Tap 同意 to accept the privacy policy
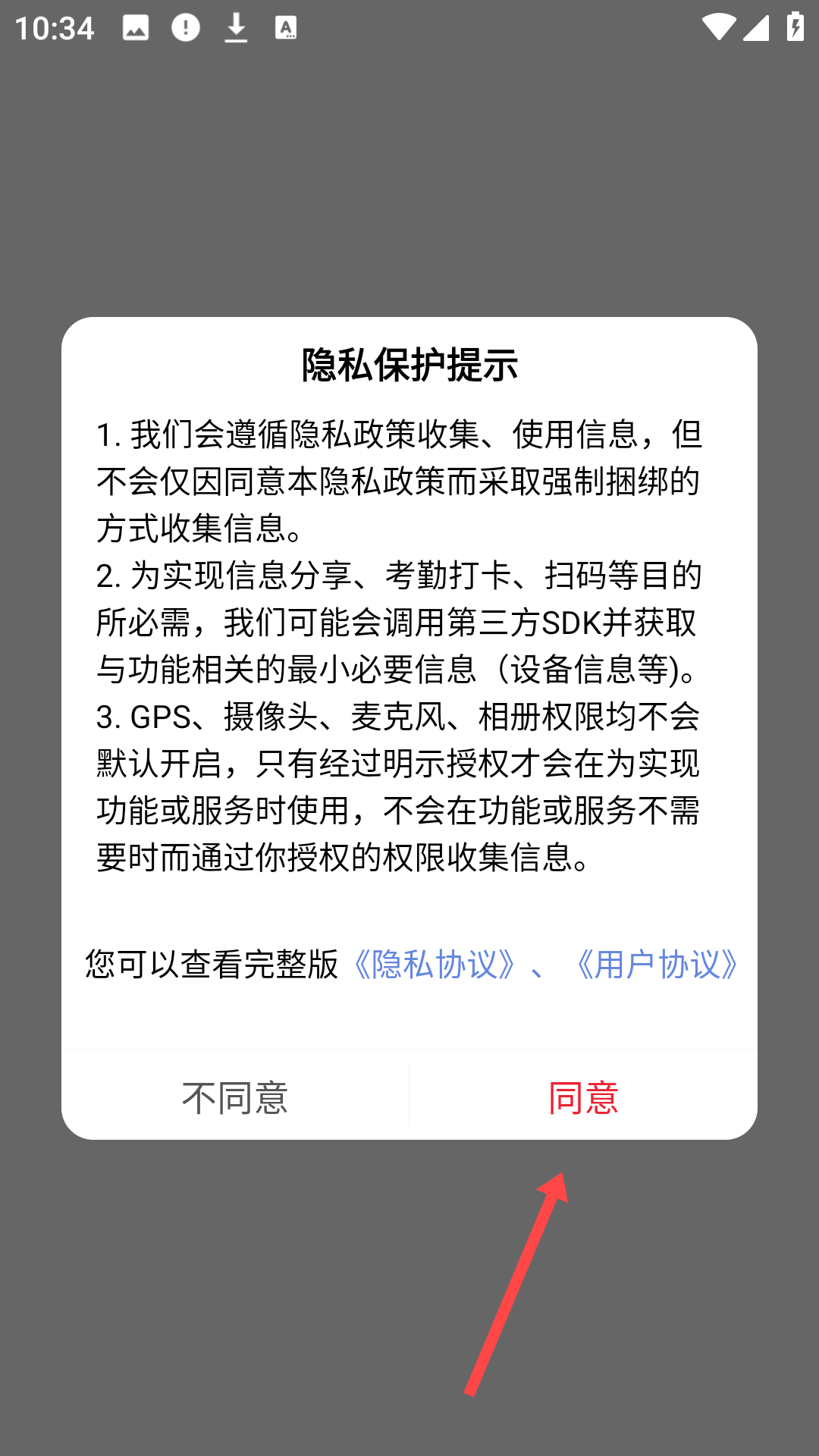The height and width of the screenshot is (1456, 819). [583, 1097]
